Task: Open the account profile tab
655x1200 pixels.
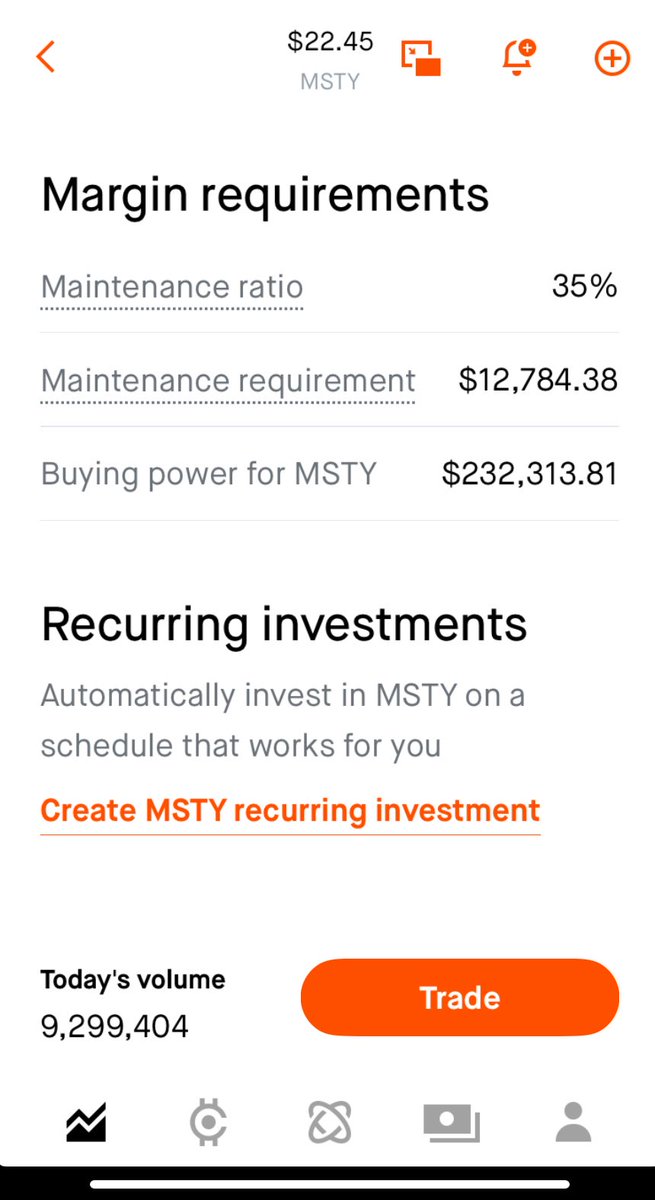Action: (x=573, y=1124)
